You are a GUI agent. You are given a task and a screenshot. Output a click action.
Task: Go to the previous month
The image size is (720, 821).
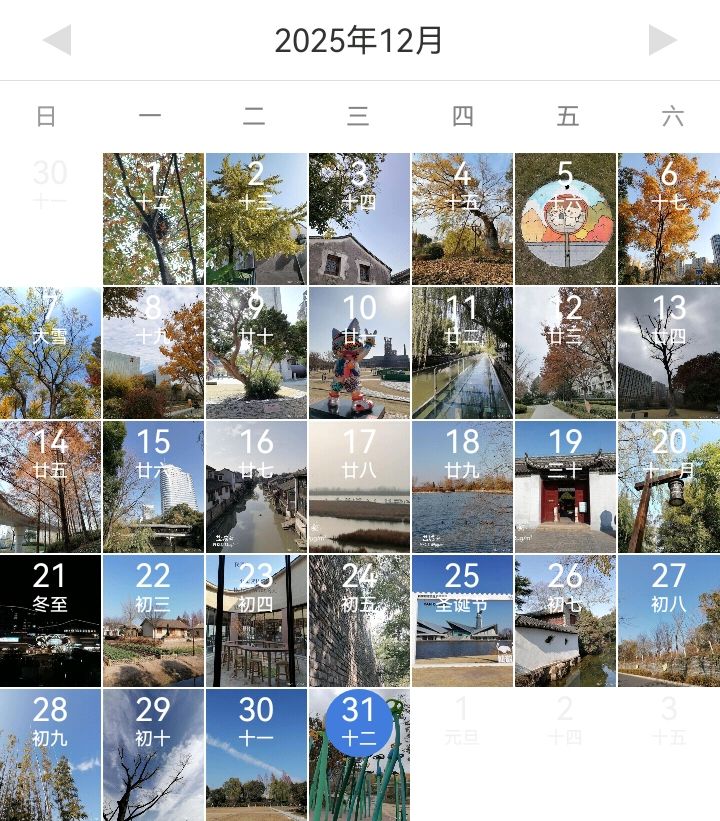(x=57, y=41)
